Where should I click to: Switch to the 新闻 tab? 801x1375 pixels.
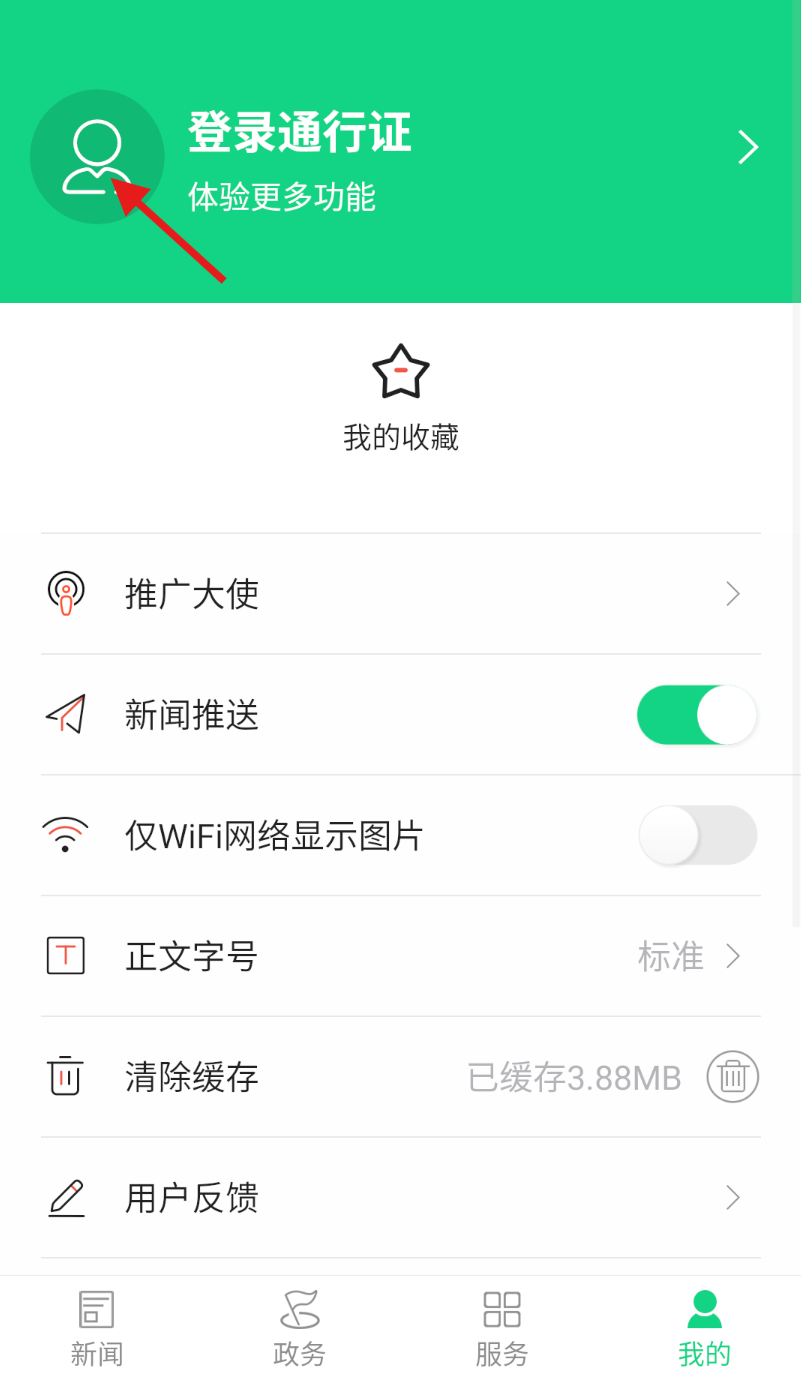click(97, 1327)
